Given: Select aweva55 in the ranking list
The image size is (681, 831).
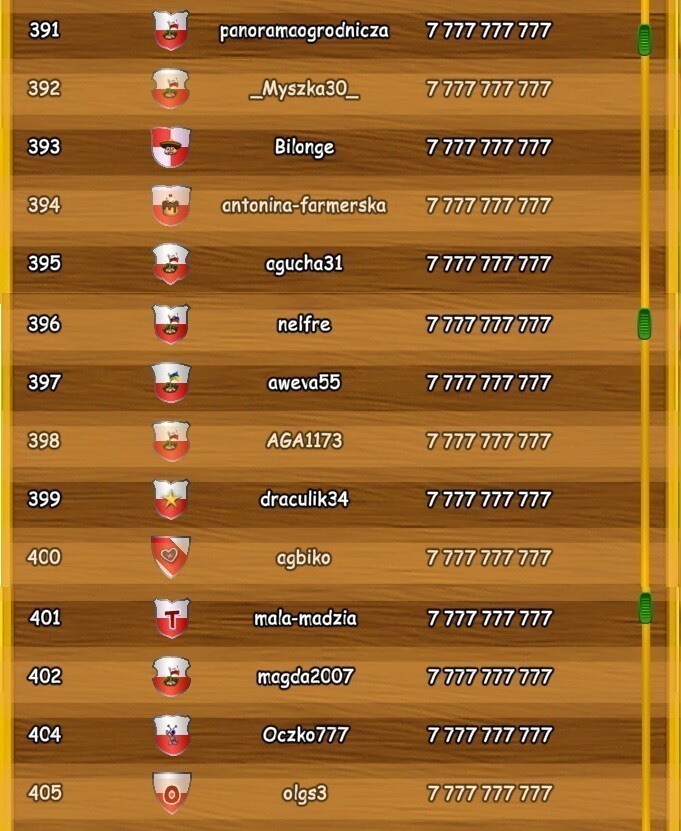Looking at the screenshot, I should 304,382.
